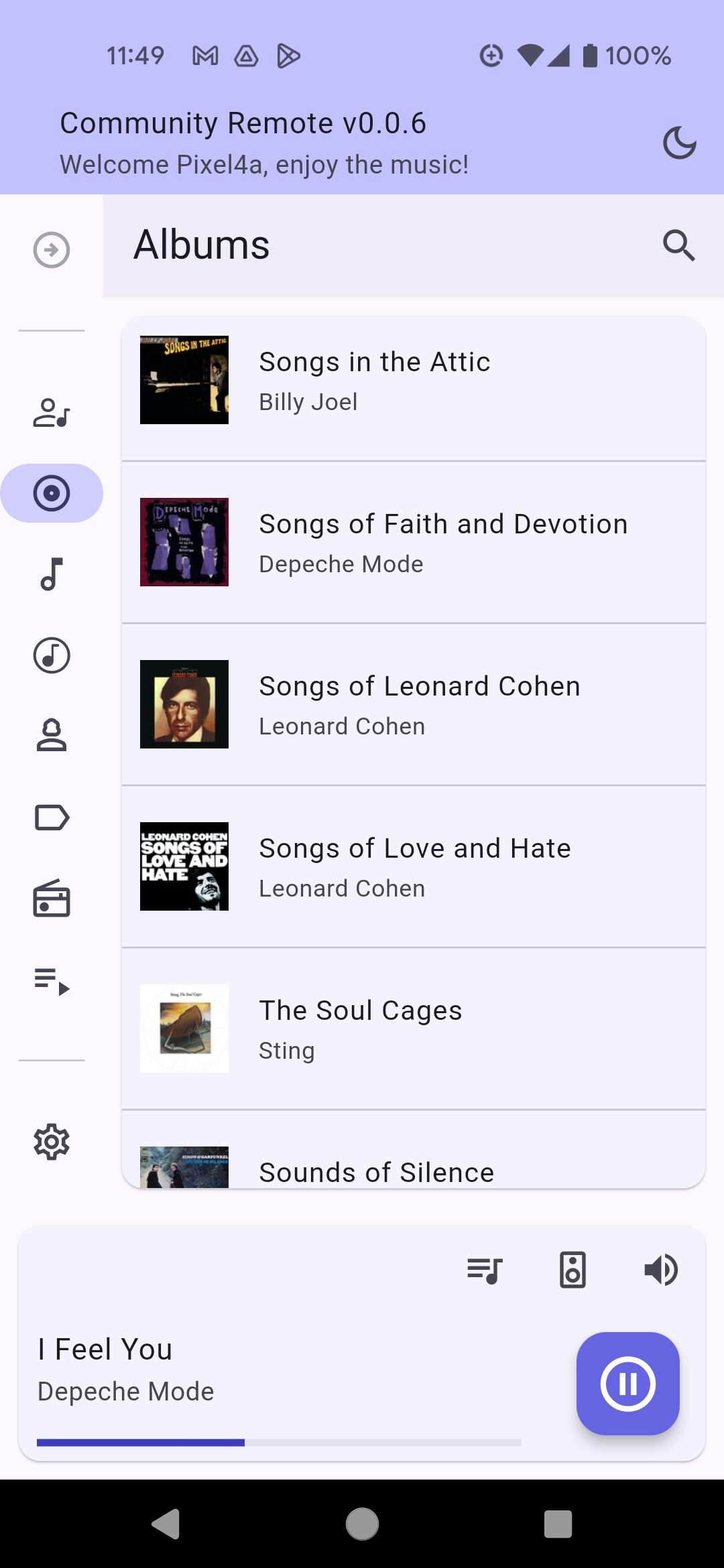724x1568 pixels.
Task: Open the volume control
Action: pos(661,1270)
